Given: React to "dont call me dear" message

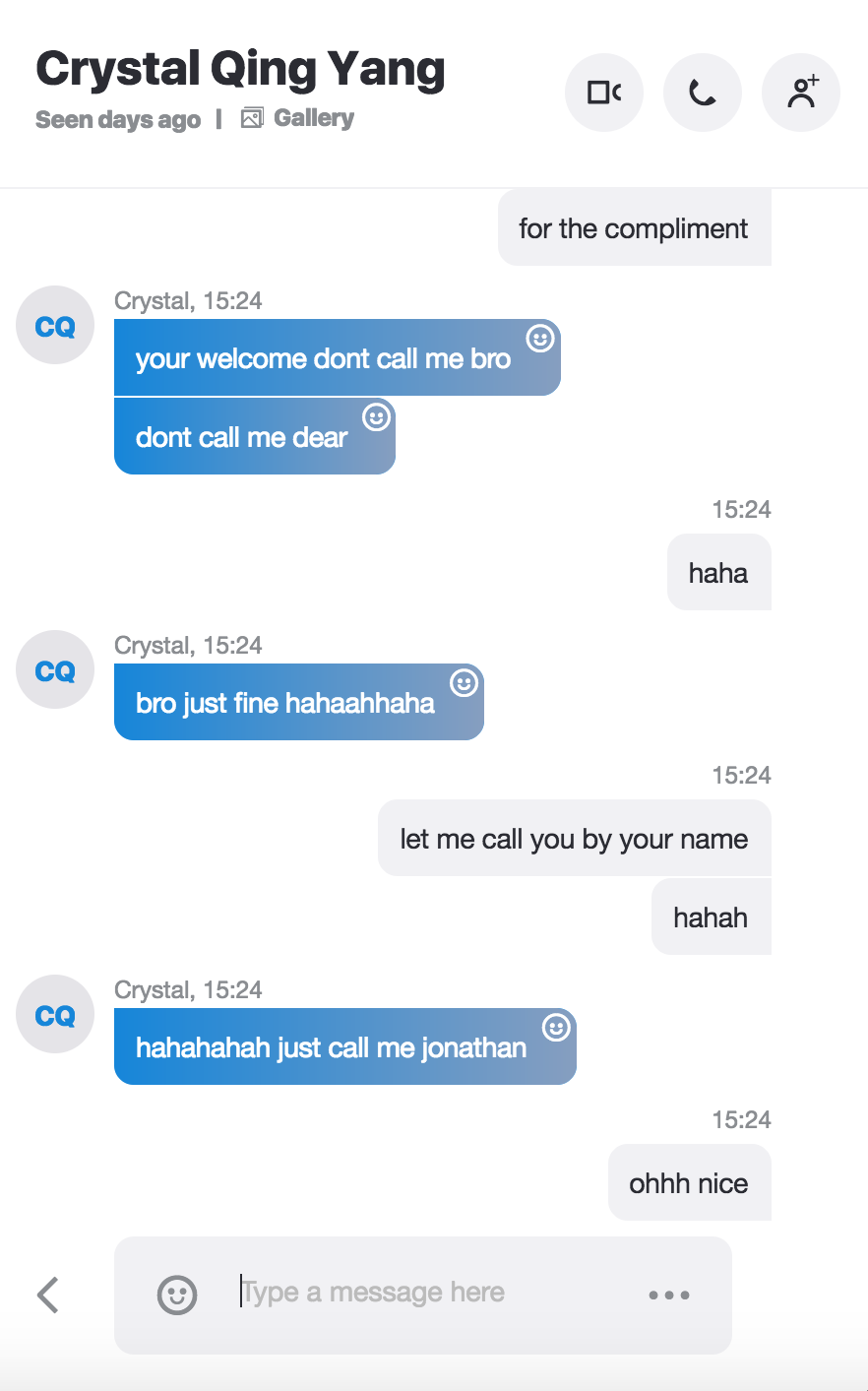Looking at the screenshot, I should click(376, 417).
